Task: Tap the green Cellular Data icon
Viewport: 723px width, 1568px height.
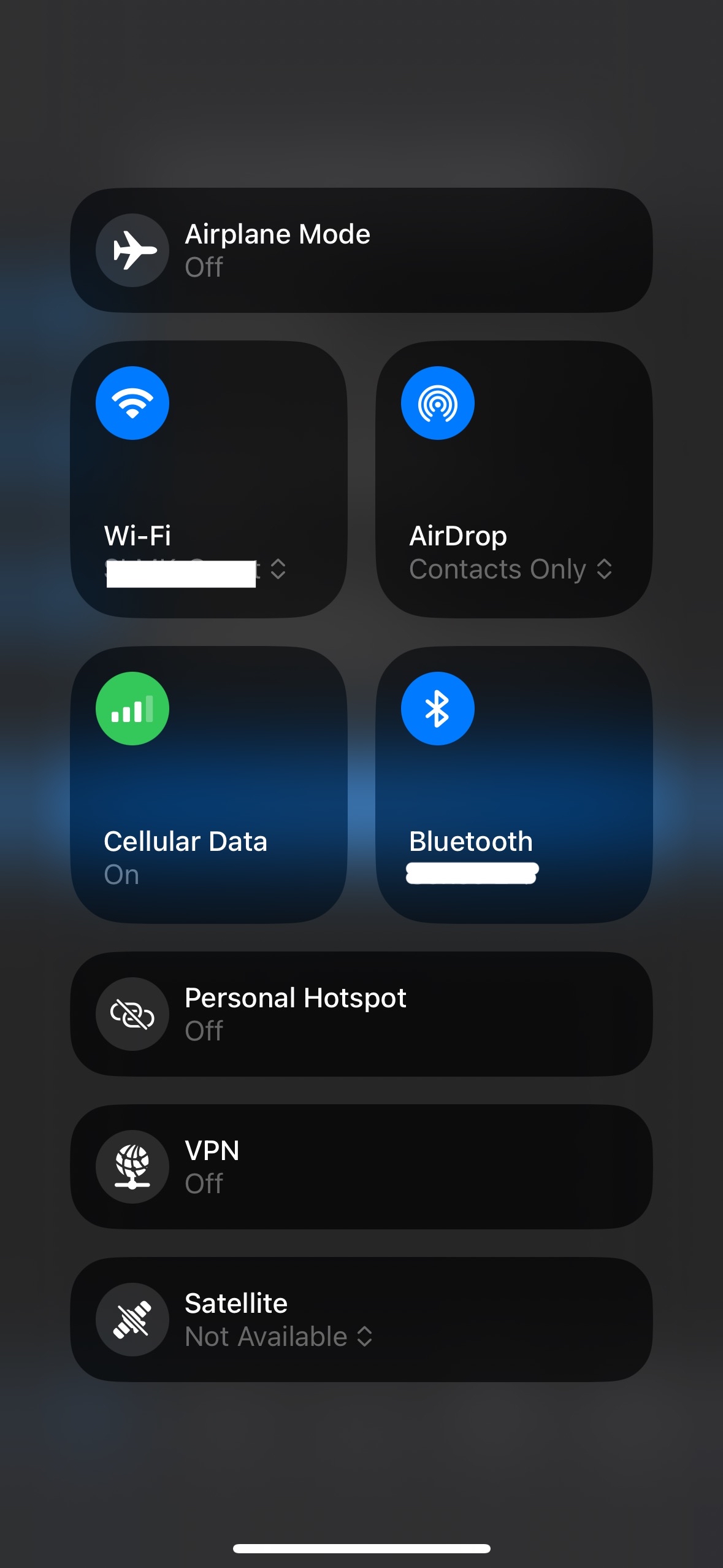Action: click(x=132, y=708)
